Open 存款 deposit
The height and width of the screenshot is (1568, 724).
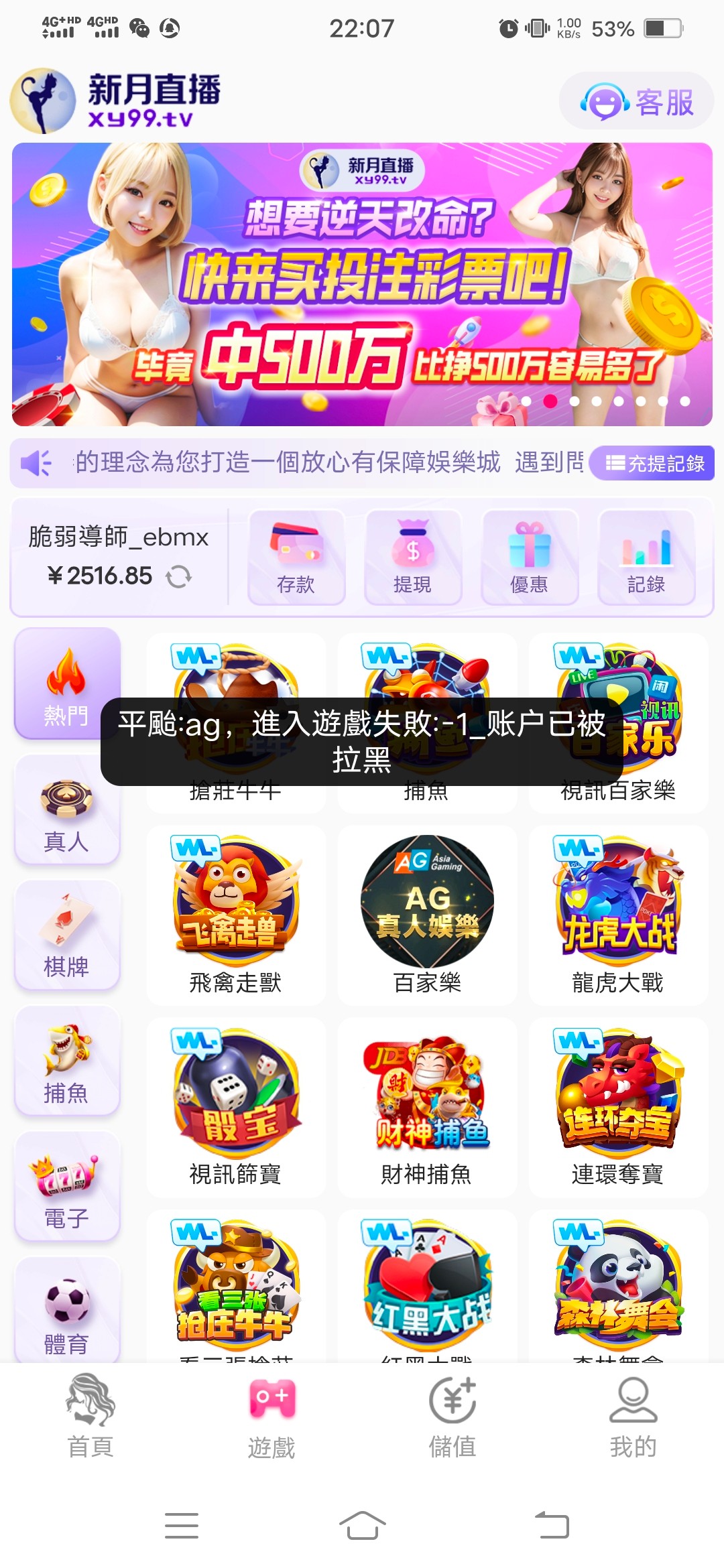[296, 558]
